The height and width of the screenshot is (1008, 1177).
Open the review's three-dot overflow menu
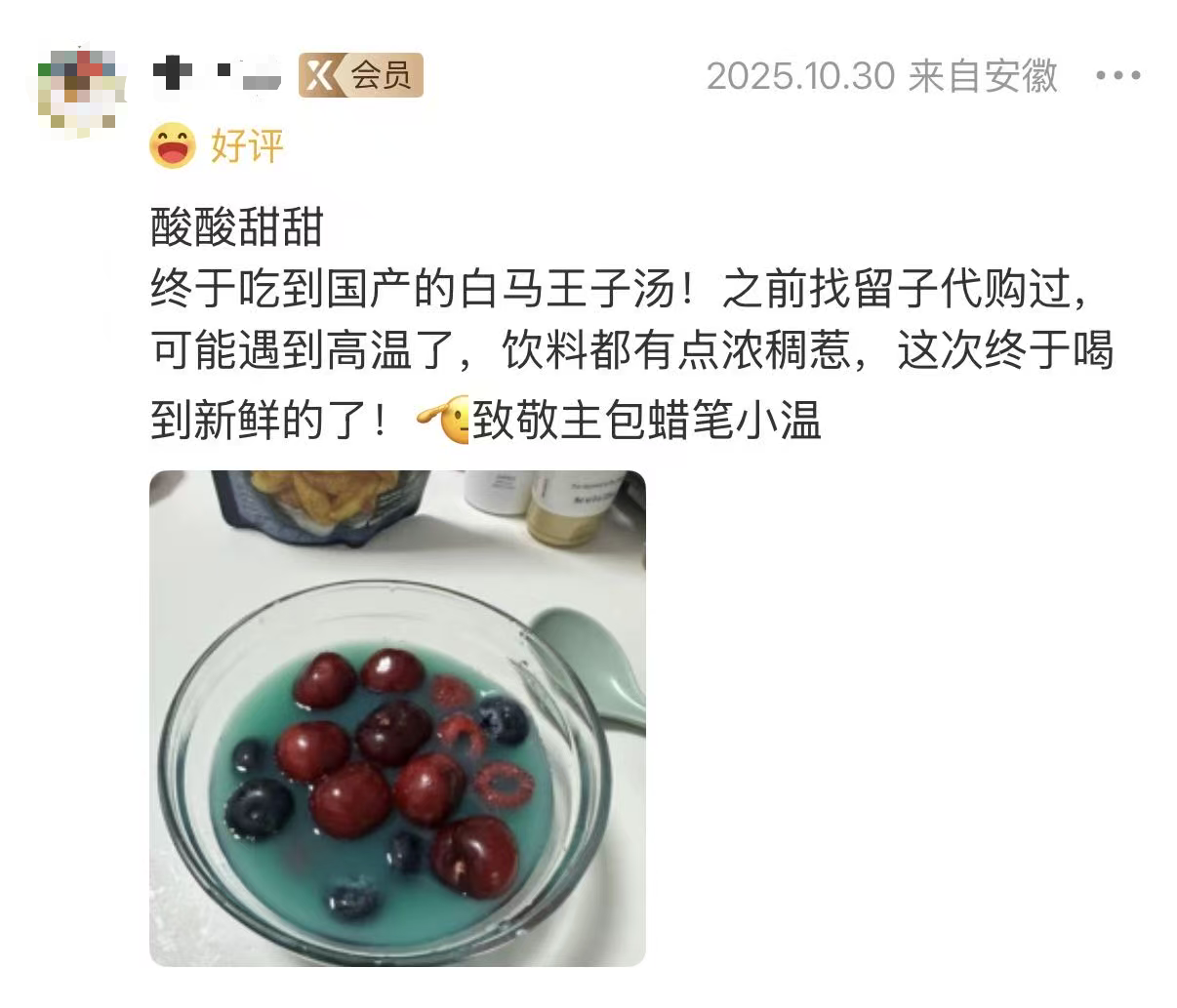(1117, 75)
